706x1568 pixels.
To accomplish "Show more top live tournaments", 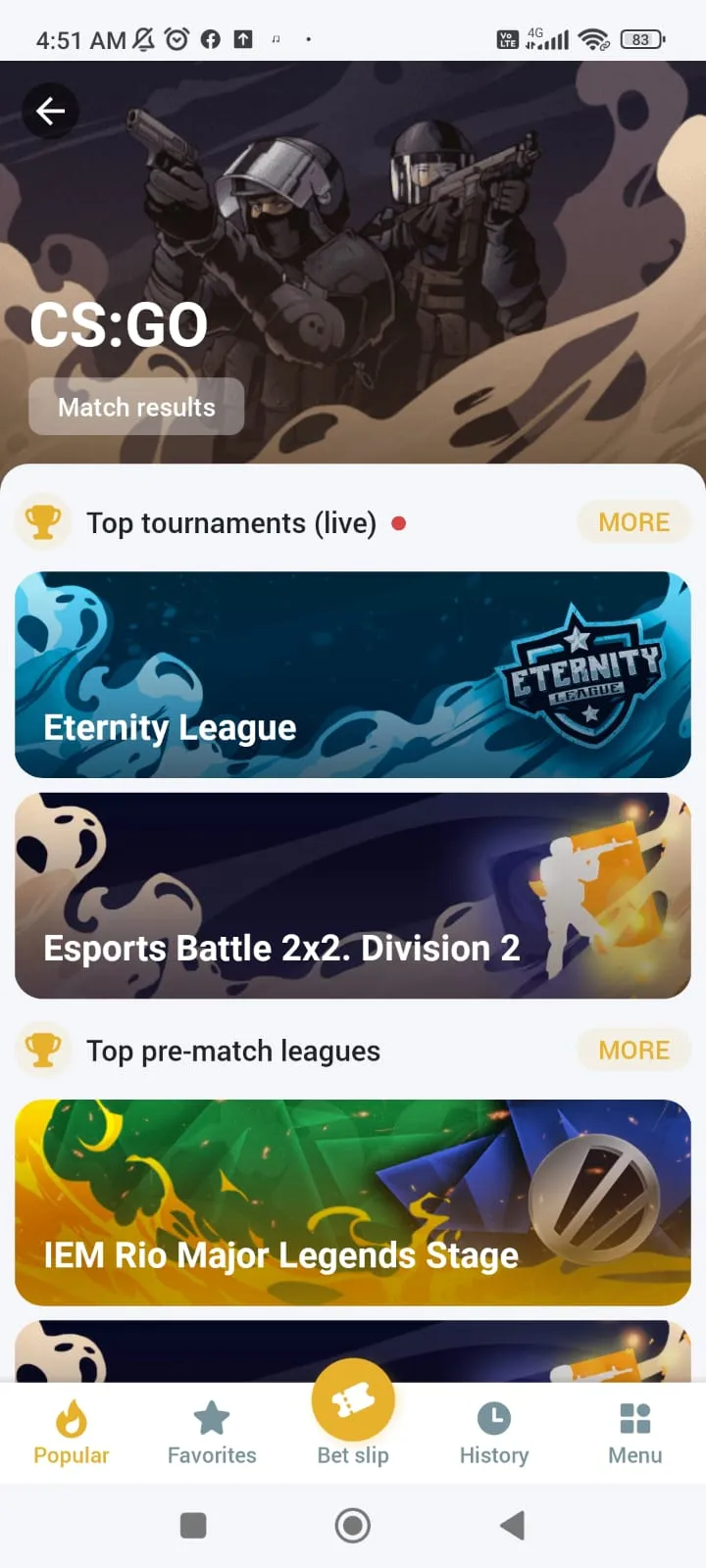I will (x=633, y=522).
